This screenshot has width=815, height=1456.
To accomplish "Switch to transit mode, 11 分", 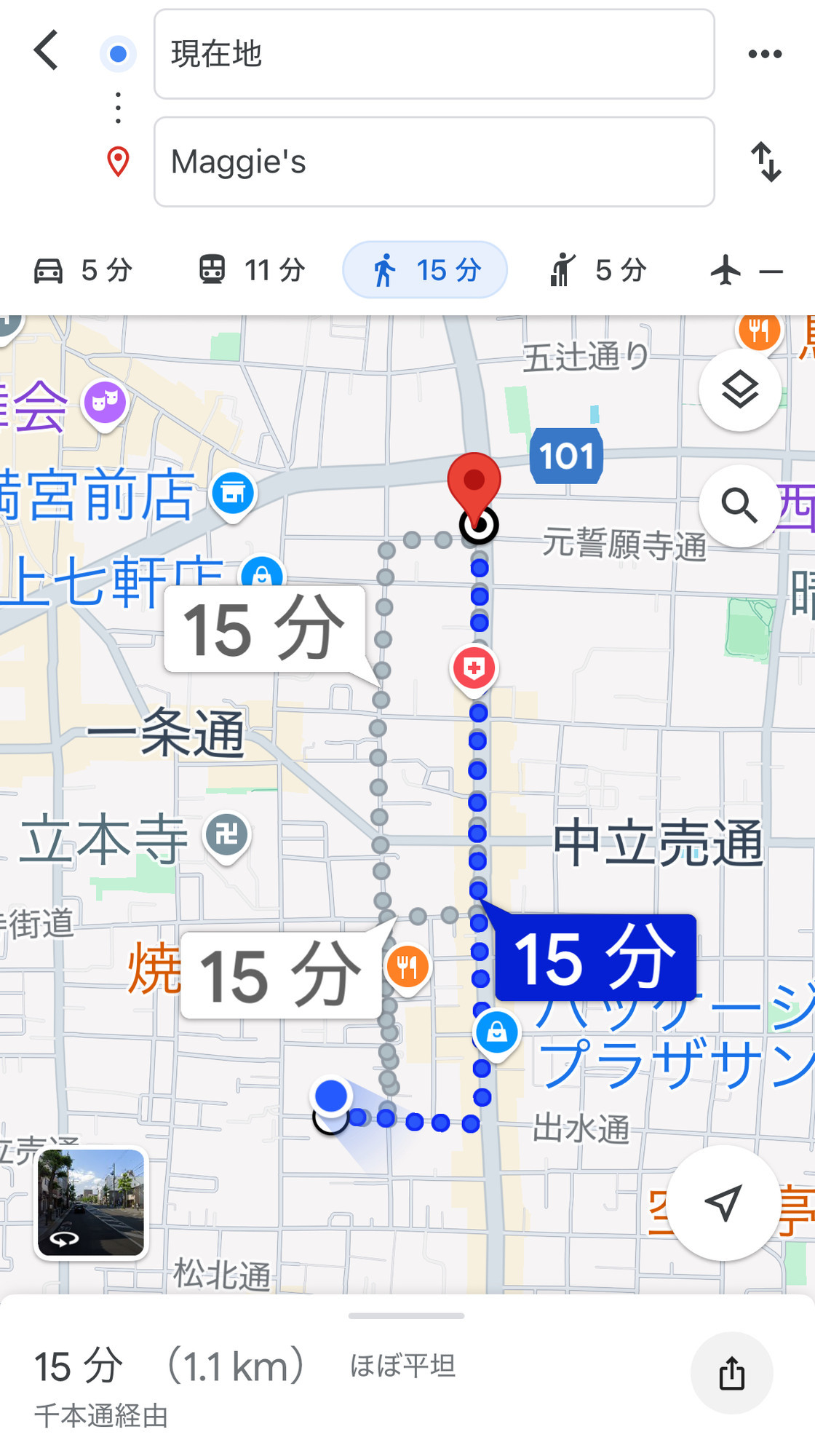I will coord(252,270).
